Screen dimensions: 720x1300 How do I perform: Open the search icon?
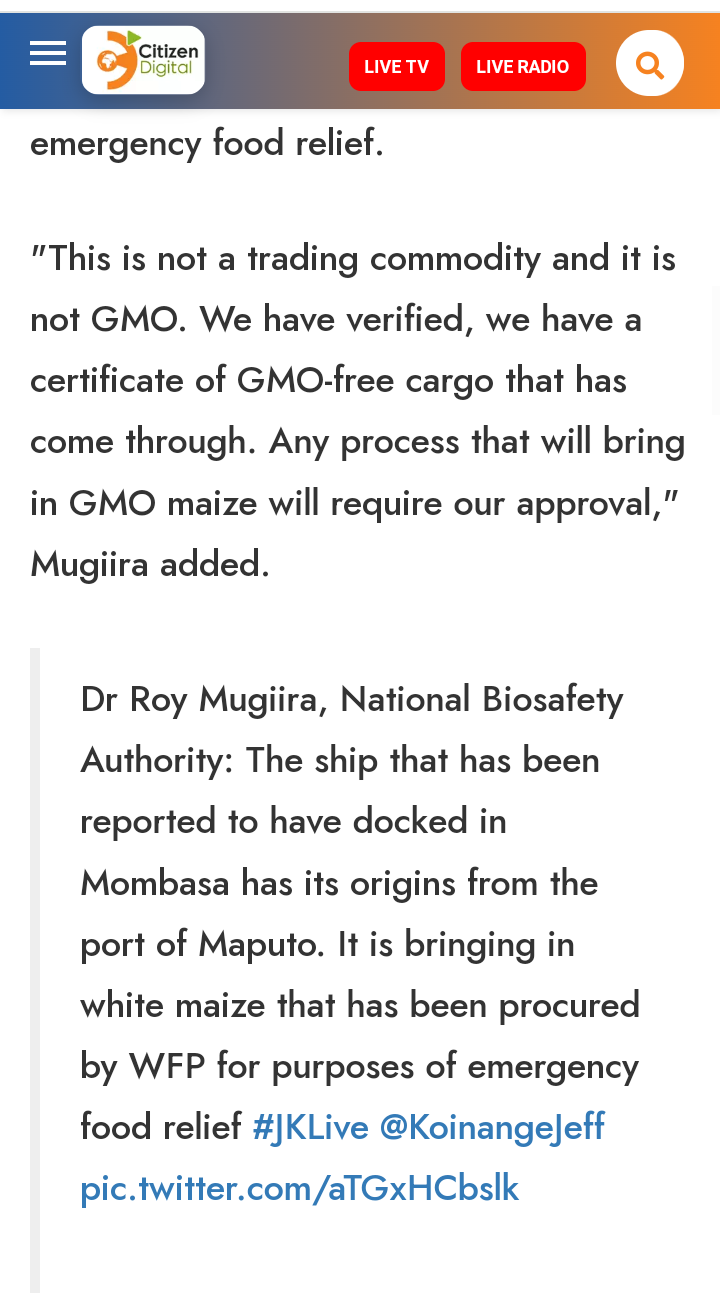[650, 64]
